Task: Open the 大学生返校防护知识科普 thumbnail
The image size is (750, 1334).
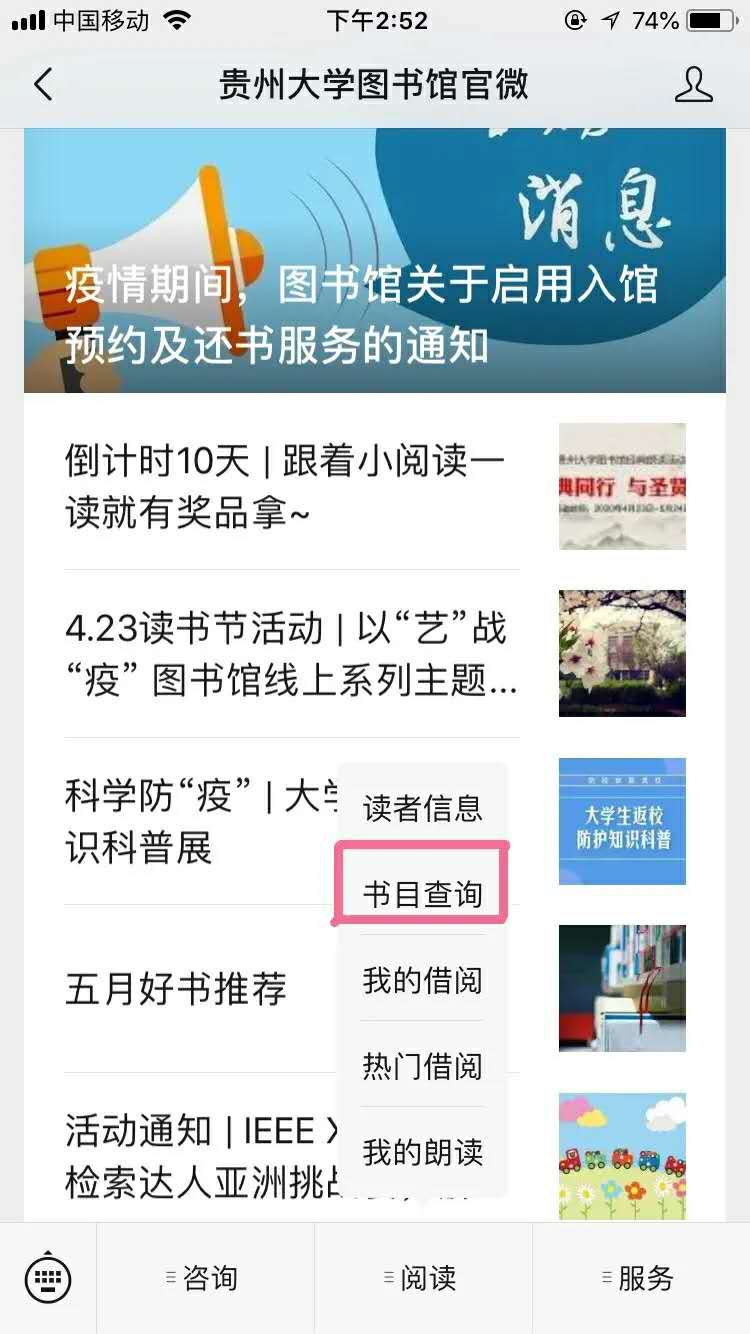Action: (x=622, y=821)
